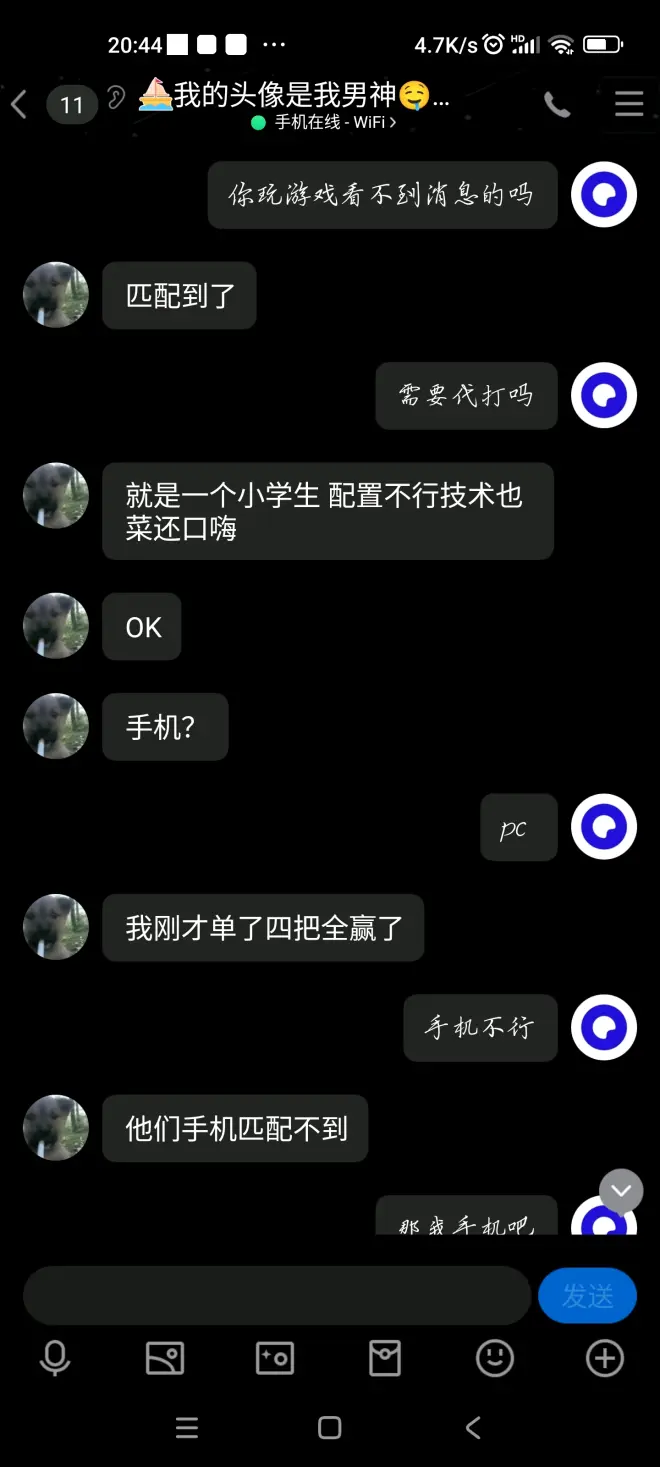Open the photo gallery picker
660x1467 pixels.
click(165, 1358)
